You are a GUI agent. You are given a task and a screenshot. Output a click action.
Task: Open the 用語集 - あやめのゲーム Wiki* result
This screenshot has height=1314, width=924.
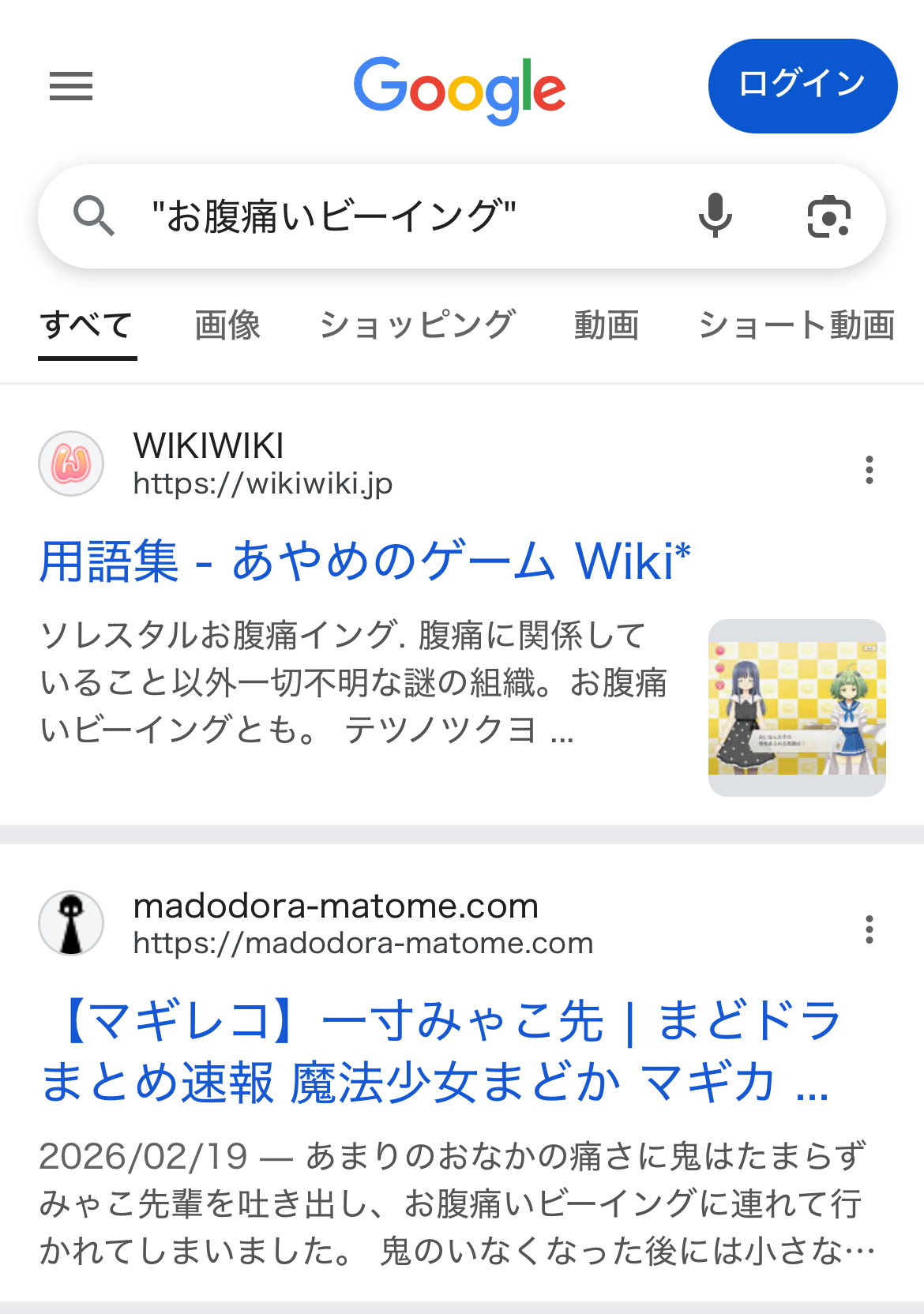[365, 562]
